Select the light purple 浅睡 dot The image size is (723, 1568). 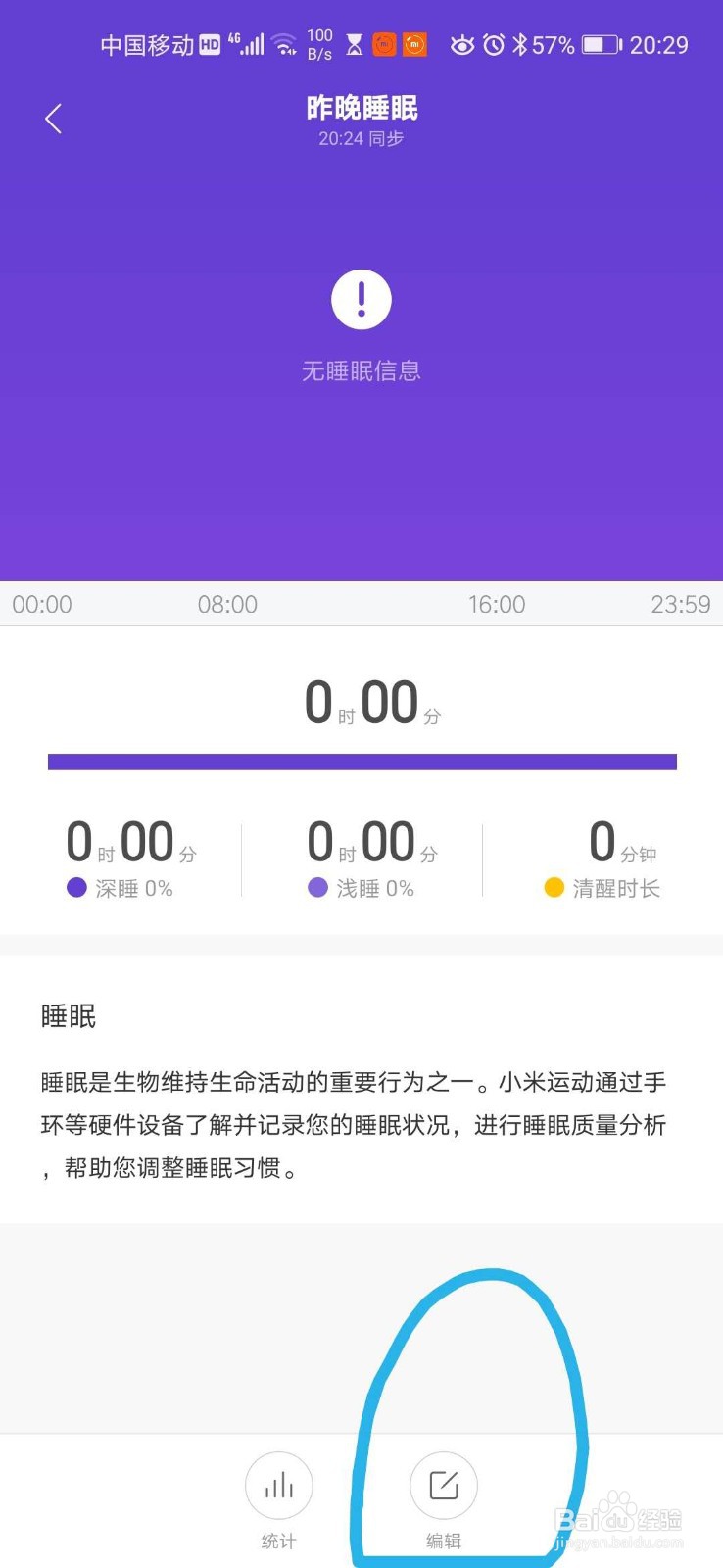(x=318, y=887)
